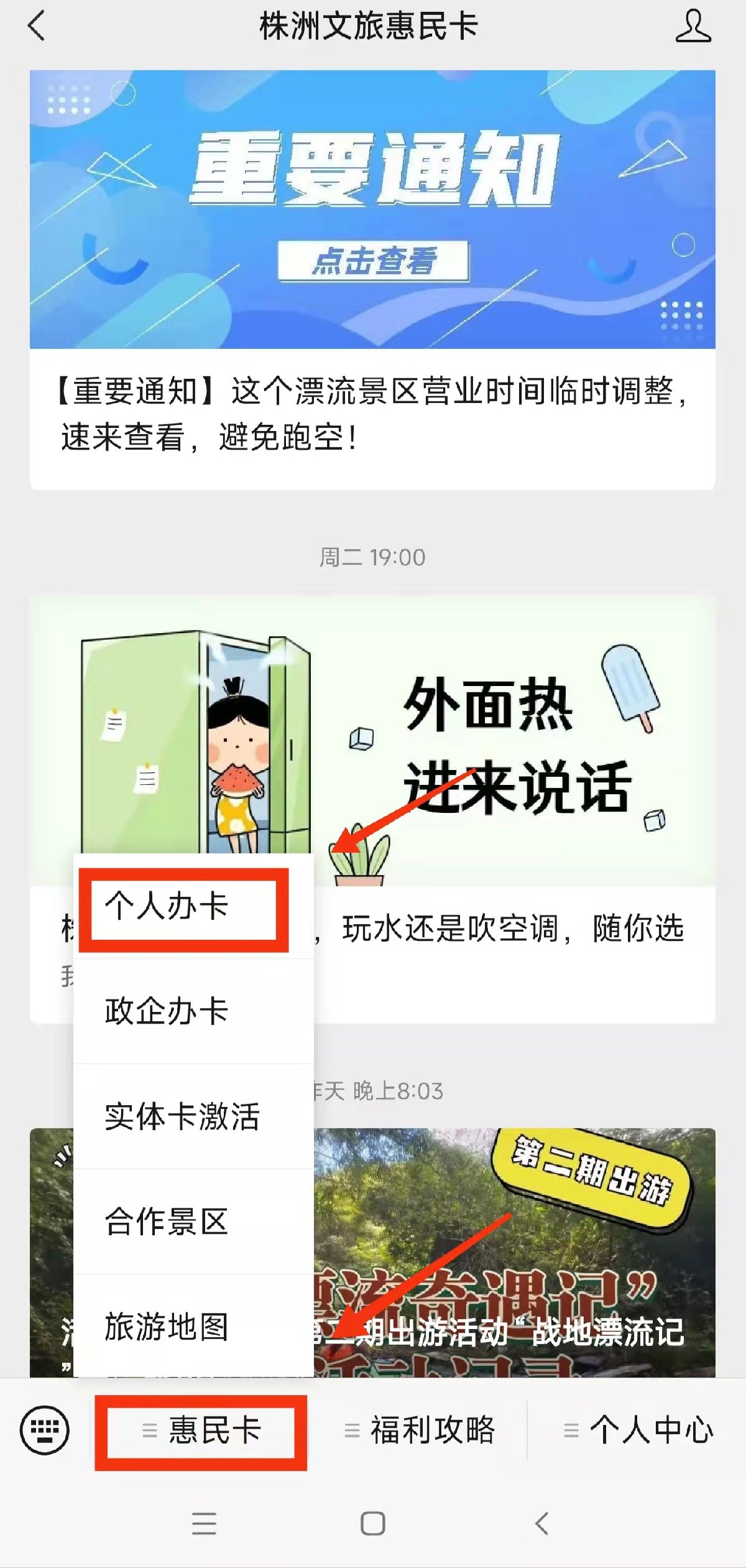Open the 个人中心 bottom menu
The width and height of the screenshot is (746, 1568).
639,1430
